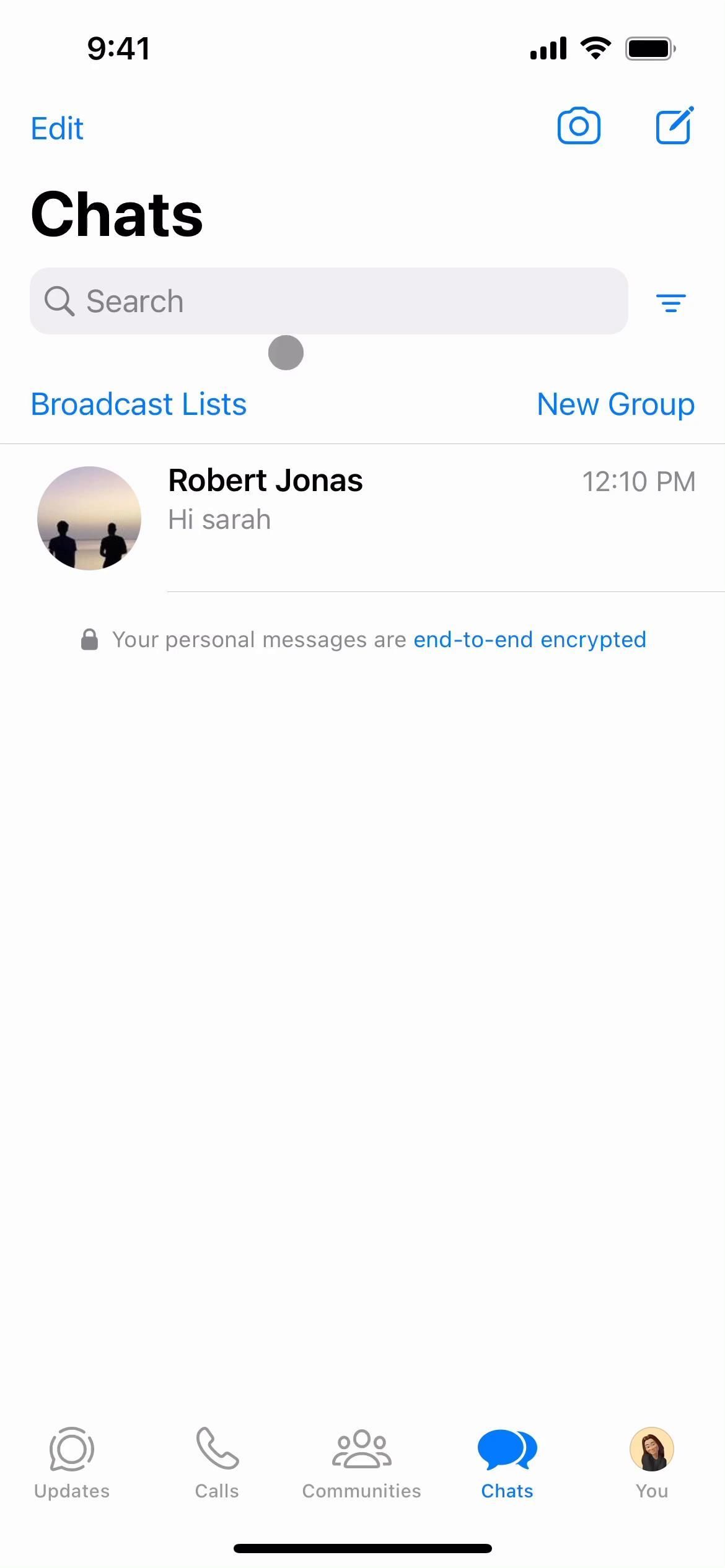Viewport: 725px width, 1568px height.
Task: Tap the Edit button
Action: (x=57, y=129)
